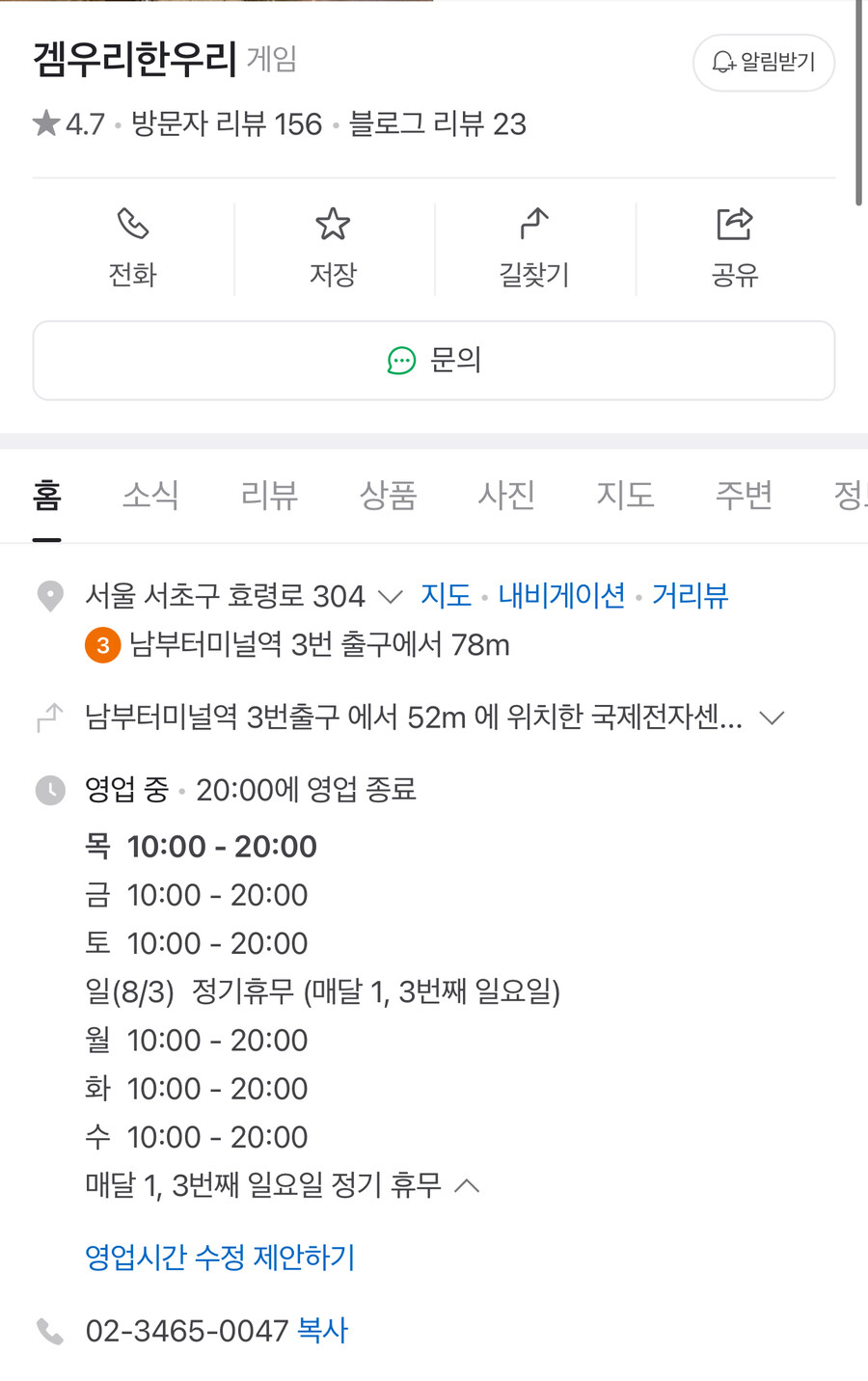This screenshot has height=1381, width=868.
Task: Open sharing via the 공유 icon
Action: click(x=735, y=223)
